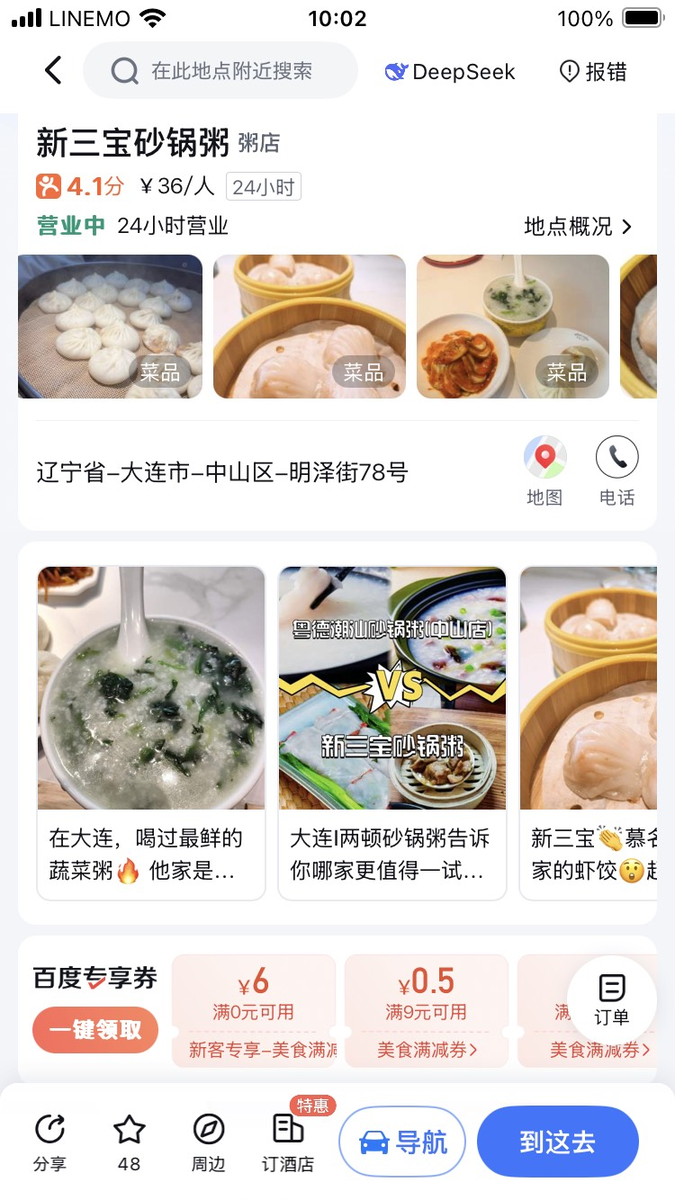Viewport: 675px width, 1200px height.
Task: Open 订酒店 hotel booking
Action: pyautogui.click(x=288, y=1141)
